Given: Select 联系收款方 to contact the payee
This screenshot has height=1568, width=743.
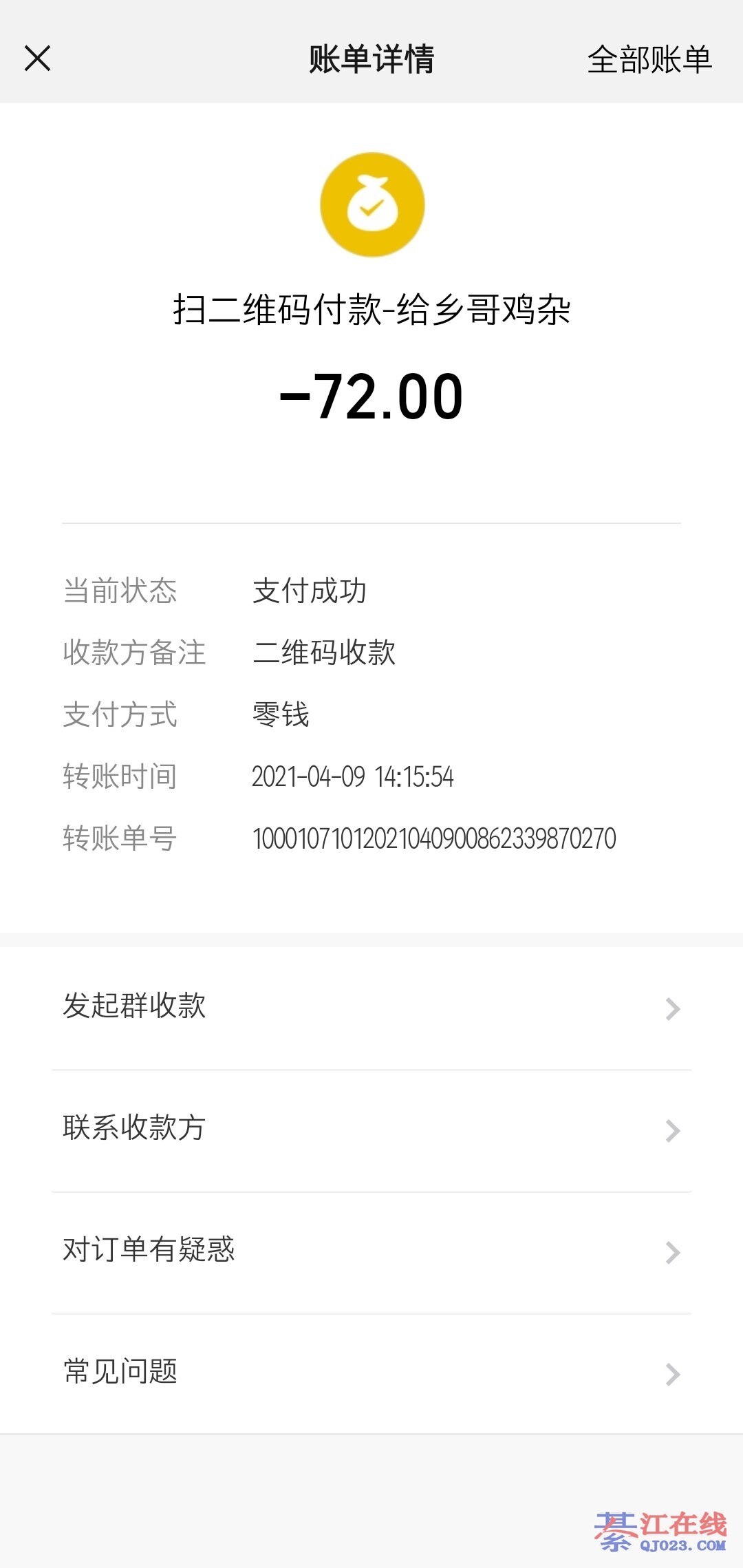Looking at the screenshot, I should pos(371,1130).
